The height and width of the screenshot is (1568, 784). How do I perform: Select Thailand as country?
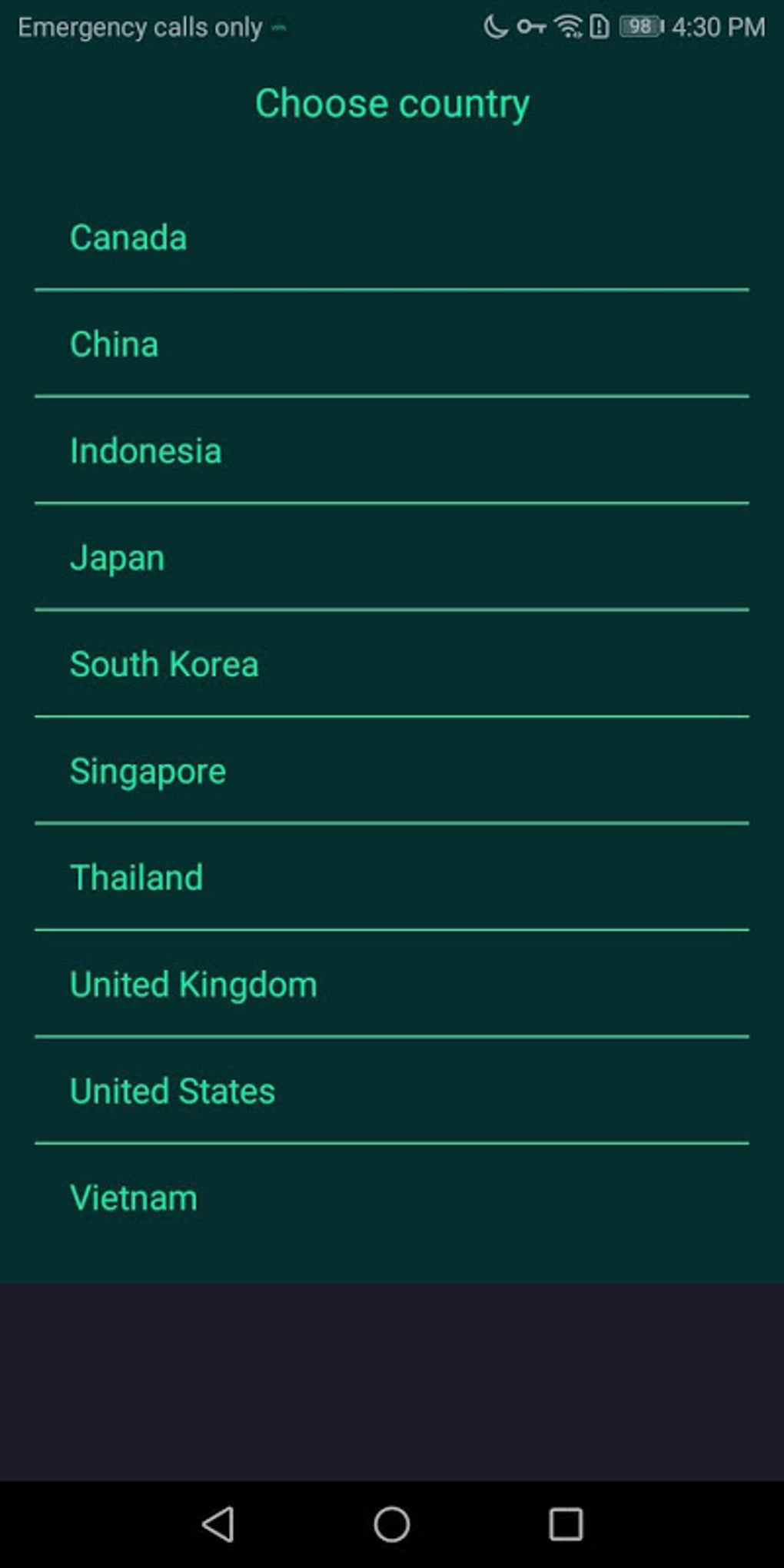(x=392, y=878)
